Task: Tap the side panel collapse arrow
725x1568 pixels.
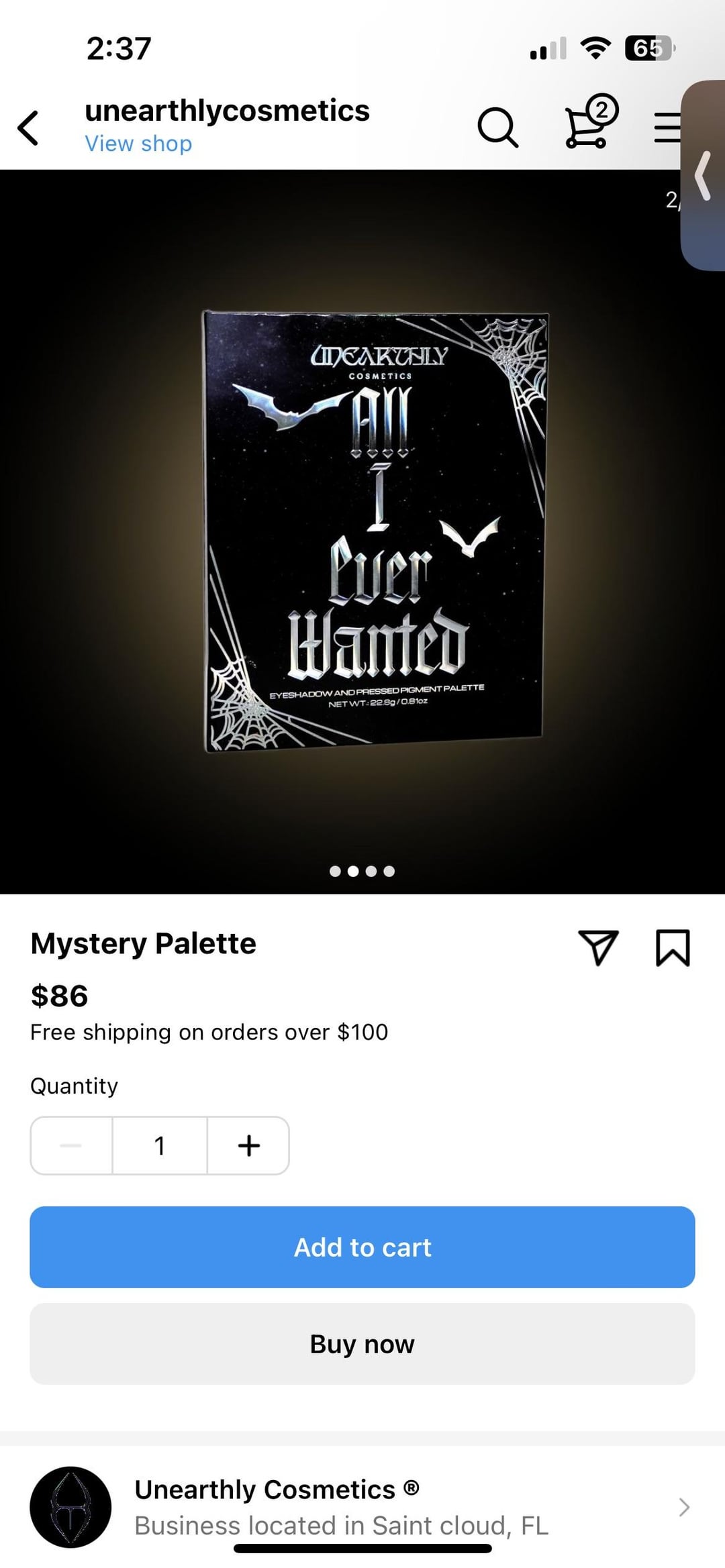Action: click(704, 176)
